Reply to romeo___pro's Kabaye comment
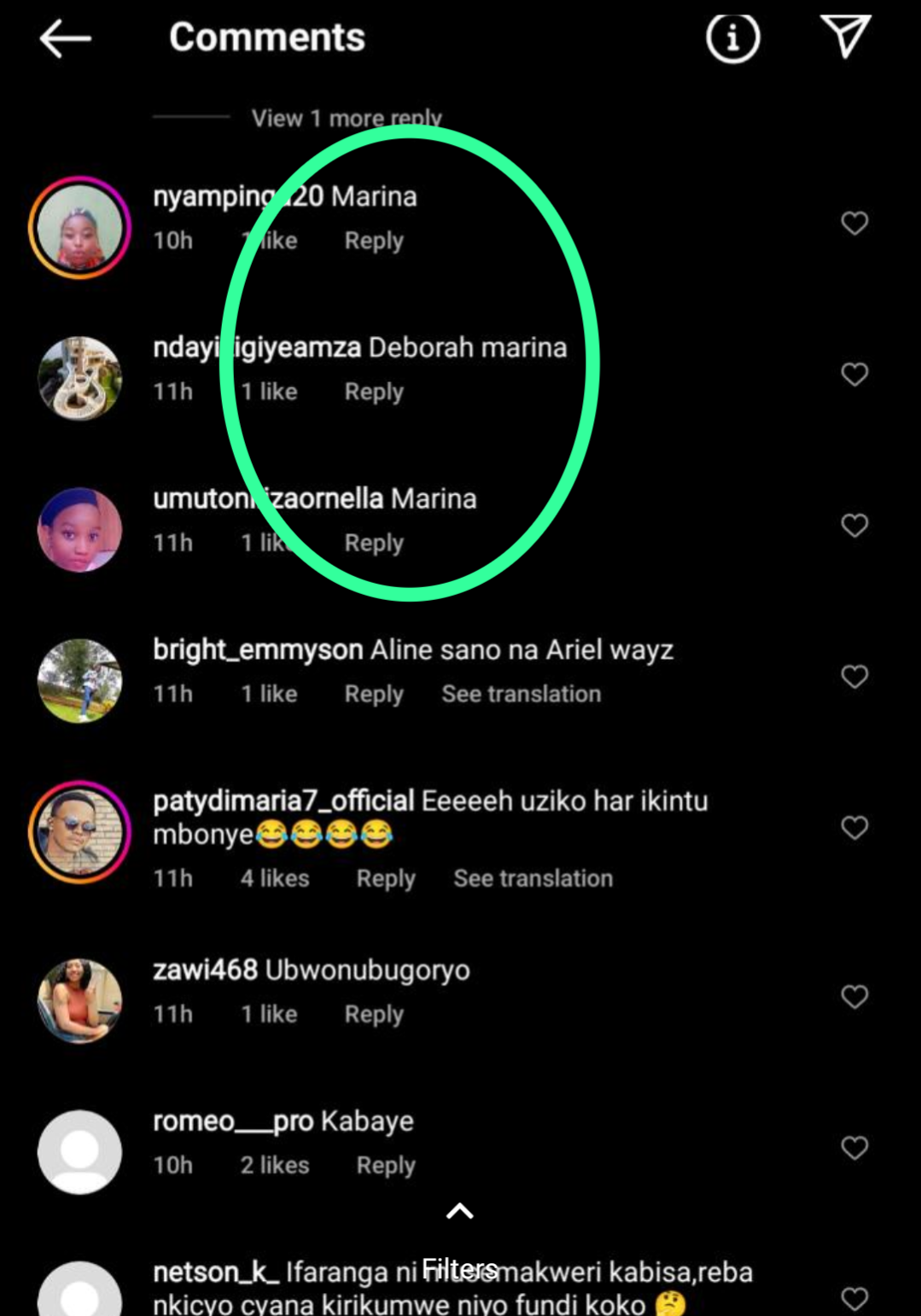Screen dimensions: 921x1316 [x=385, y=1165]
